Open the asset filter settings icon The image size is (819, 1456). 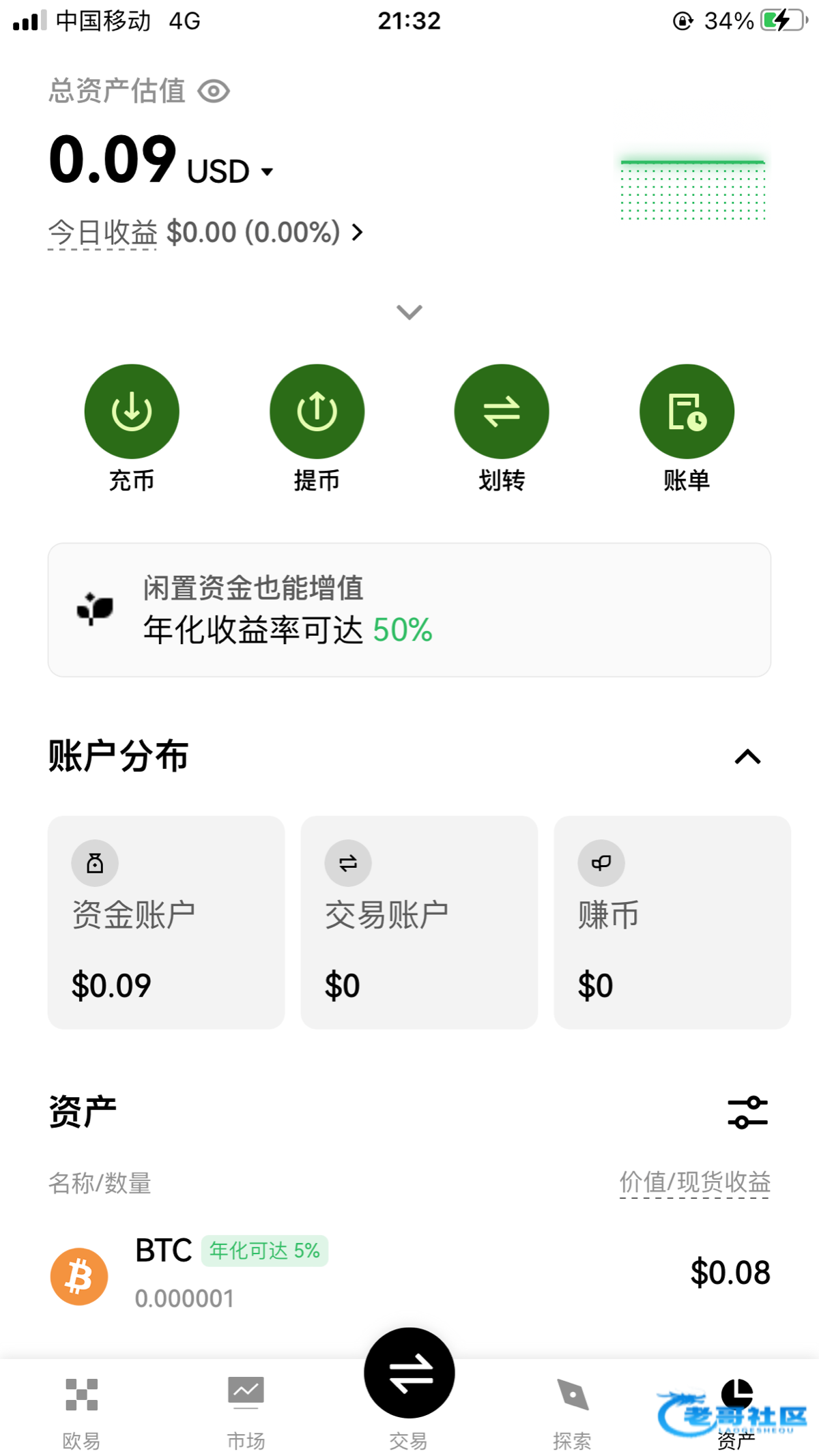click(x=747, y=1113)
